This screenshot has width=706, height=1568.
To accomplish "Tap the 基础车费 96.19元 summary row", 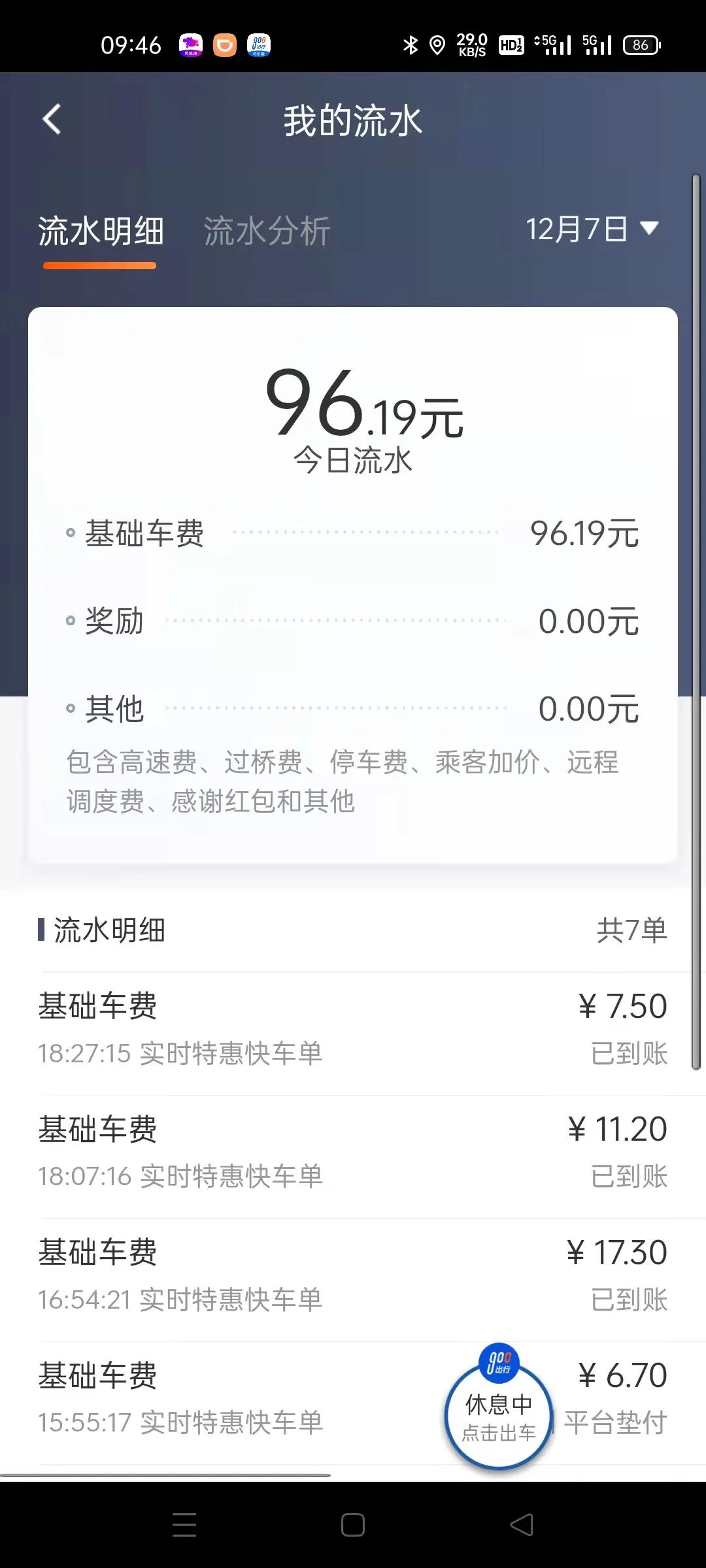I will pyautogui.click(x=353, y=532).
